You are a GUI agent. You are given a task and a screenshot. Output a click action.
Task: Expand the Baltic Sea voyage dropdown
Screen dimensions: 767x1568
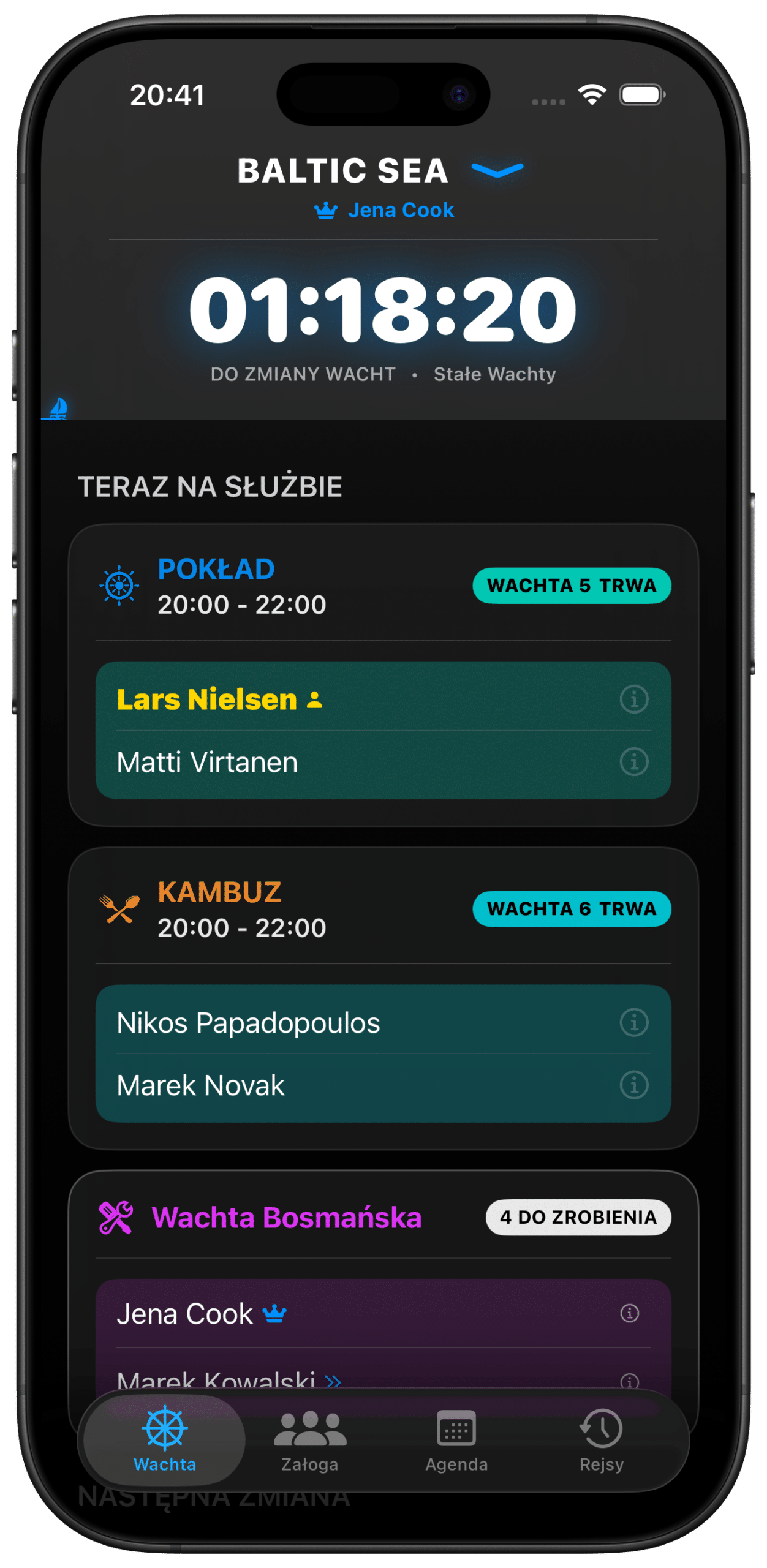497,170
